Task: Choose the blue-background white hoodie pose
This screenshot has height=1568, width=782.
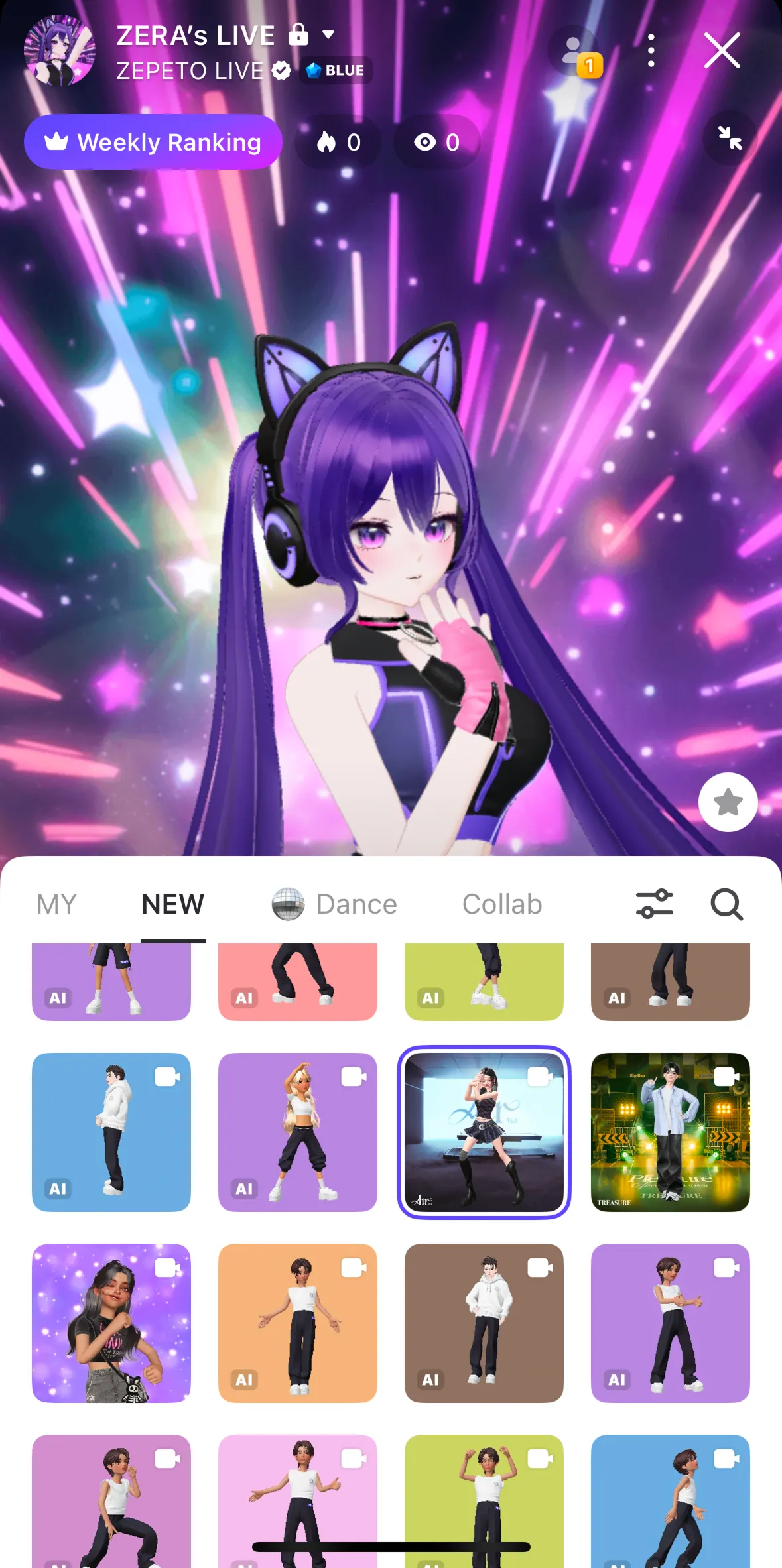Action: coord(111,1132)
